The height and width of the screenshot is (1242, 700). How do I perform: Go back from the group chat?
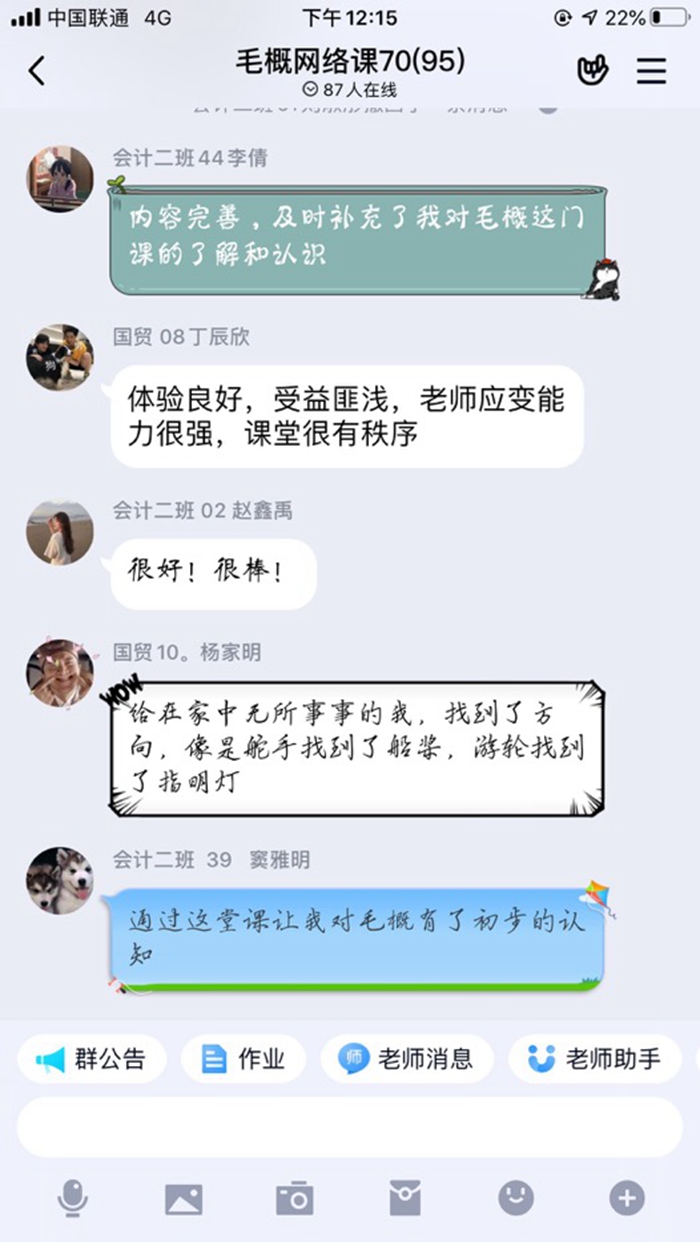click(37, 71)
